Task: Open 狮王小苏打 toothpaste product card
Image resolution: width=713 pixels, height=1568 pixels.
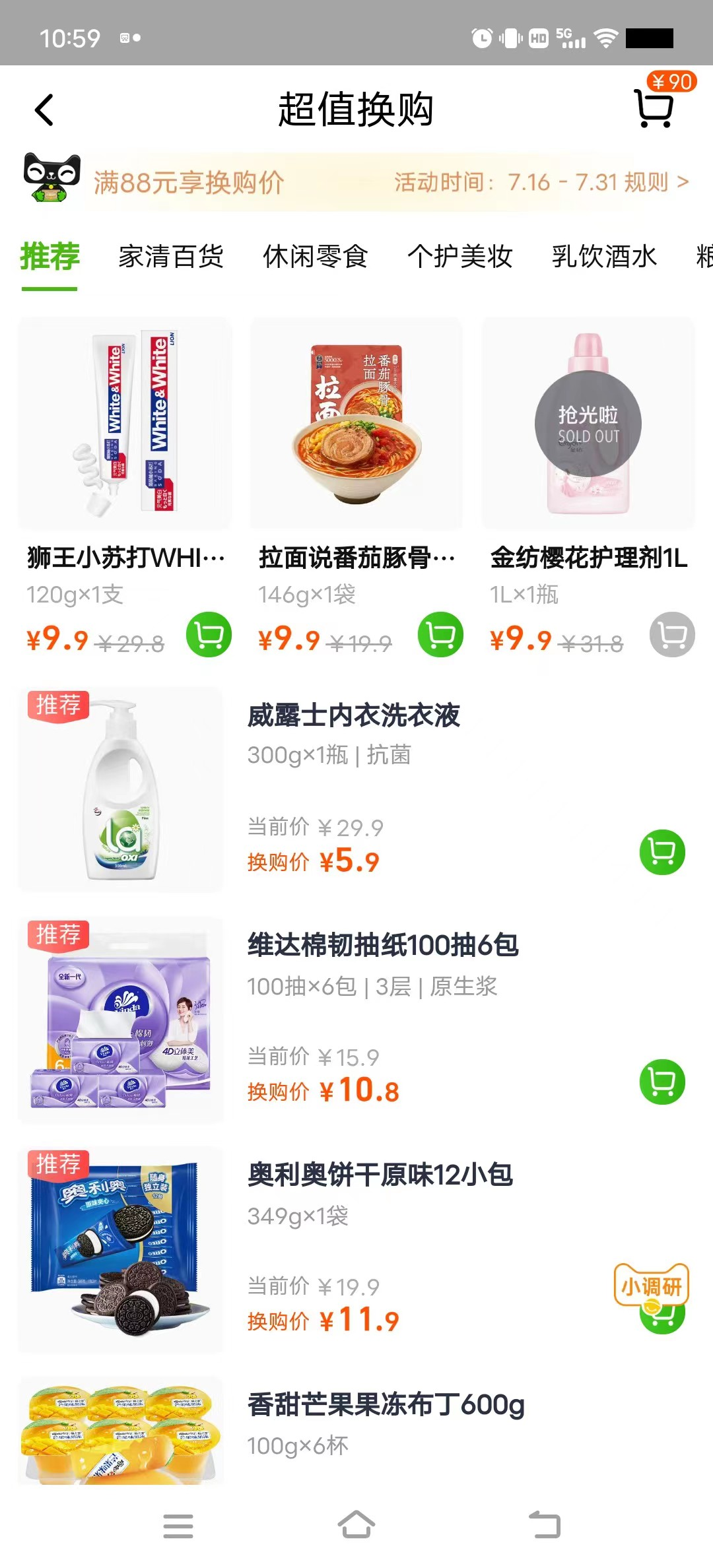Action: [125, 423]
